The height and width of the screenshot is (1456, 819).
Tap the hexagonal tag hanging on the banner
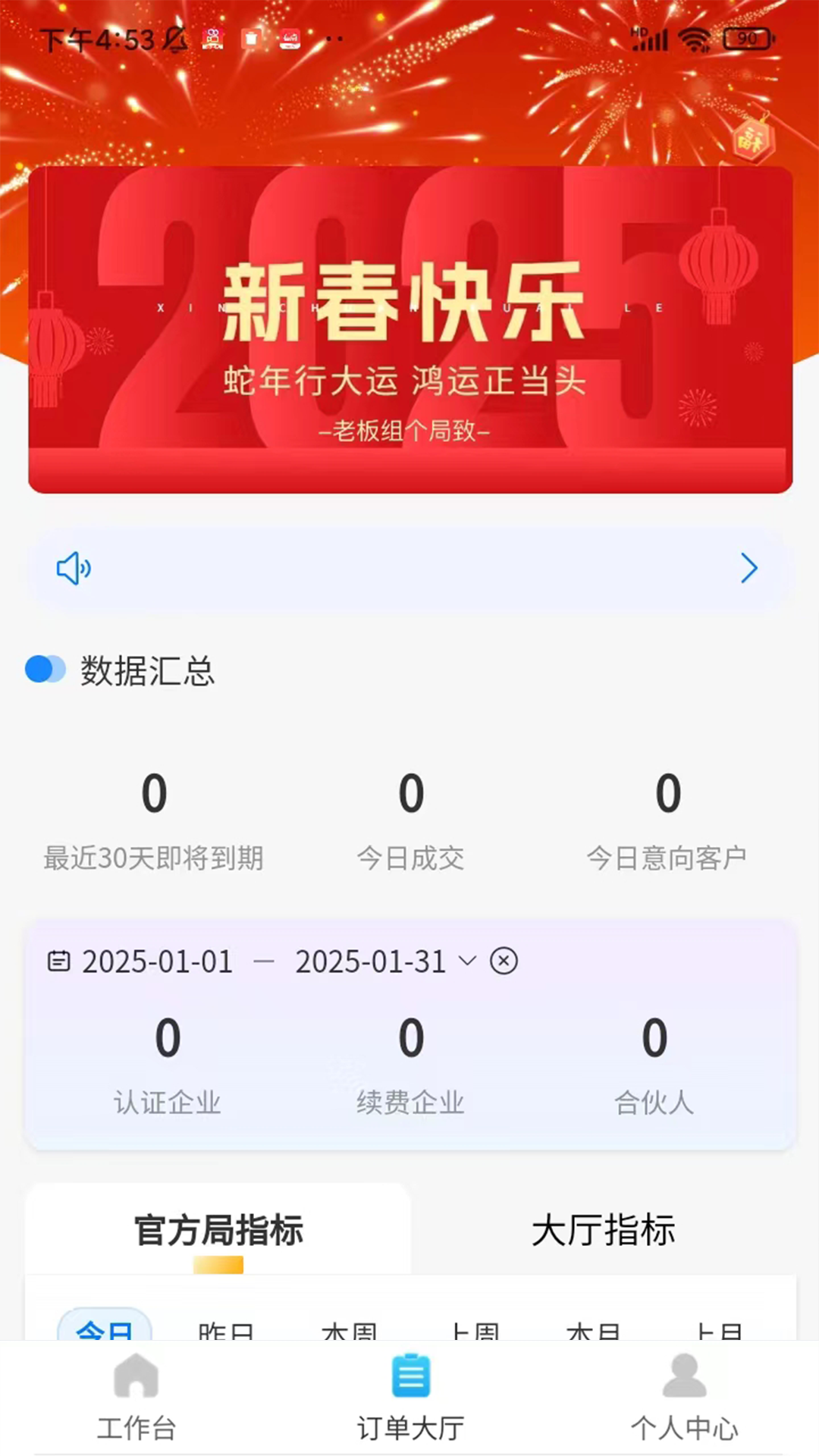753,142
